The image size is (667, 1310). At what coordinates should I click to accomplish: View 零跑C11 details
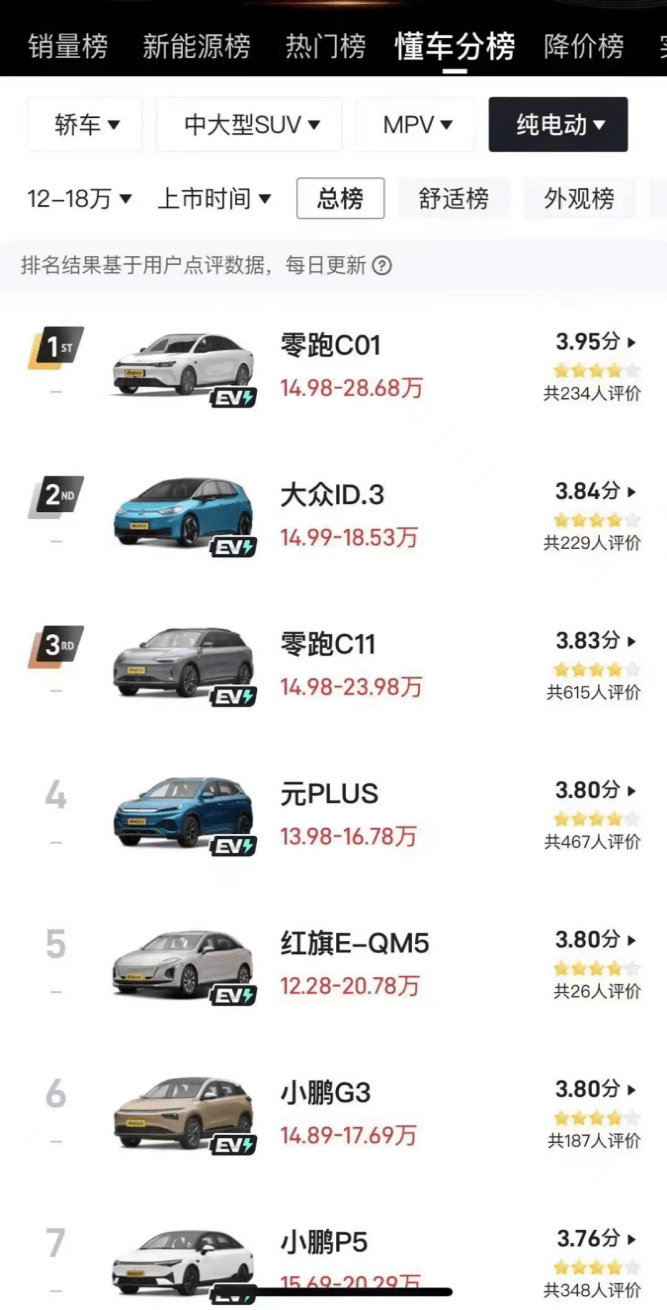pyautogui.click(x=328, y=645)
